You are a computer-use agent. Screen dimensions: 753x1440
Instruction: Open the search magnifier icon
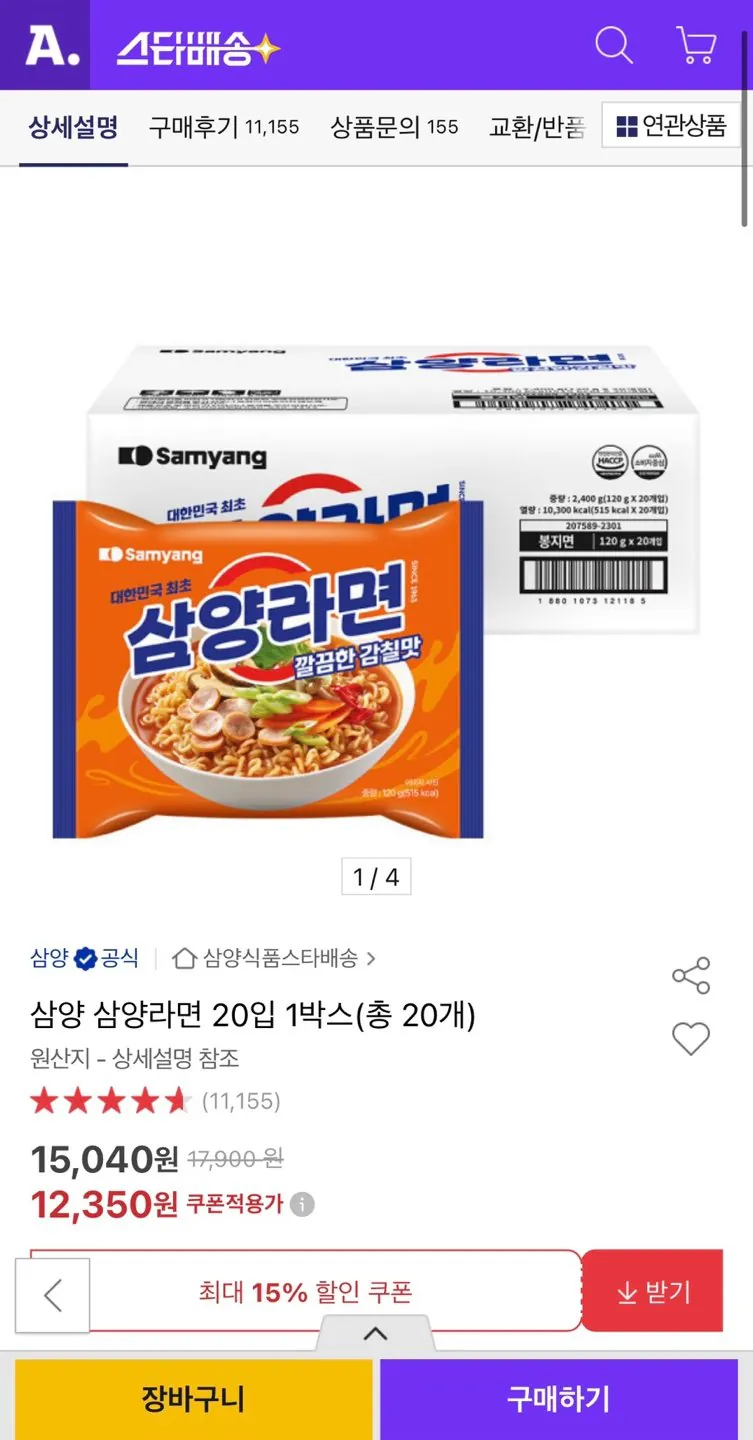[613, 46]
